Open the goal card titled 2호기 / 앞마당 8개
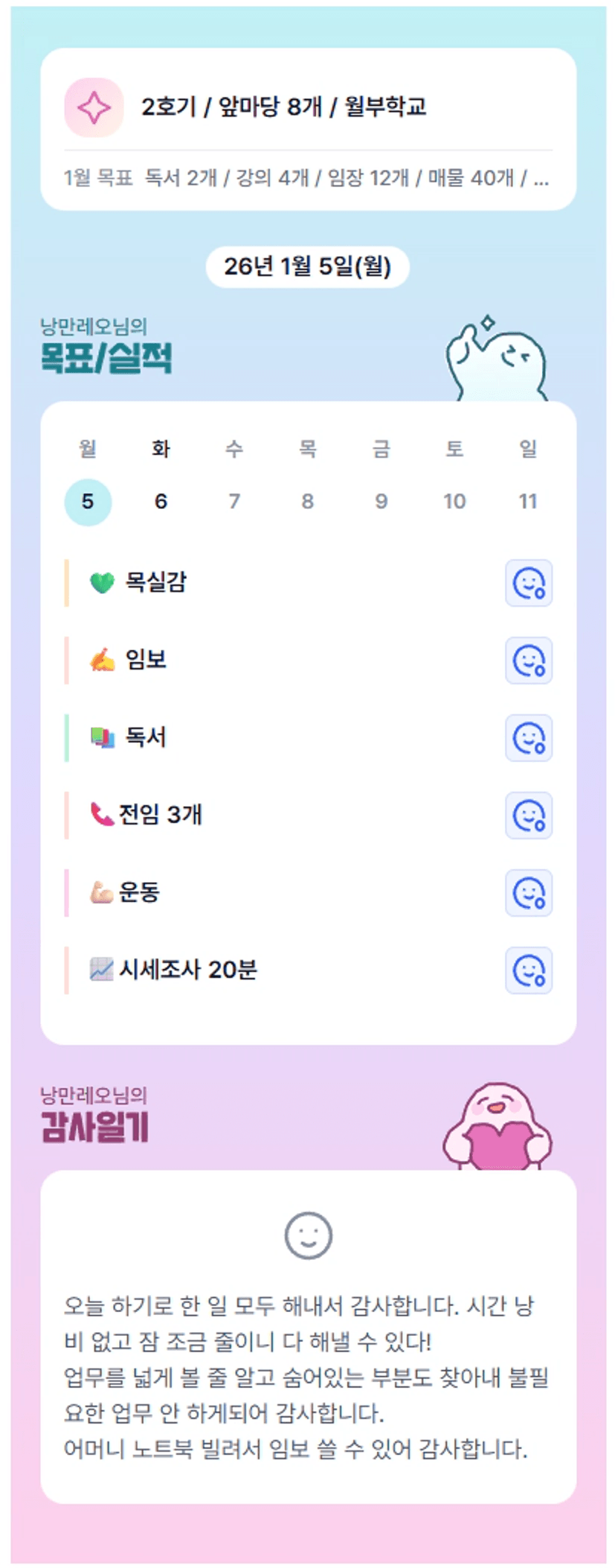 point(308,129)
